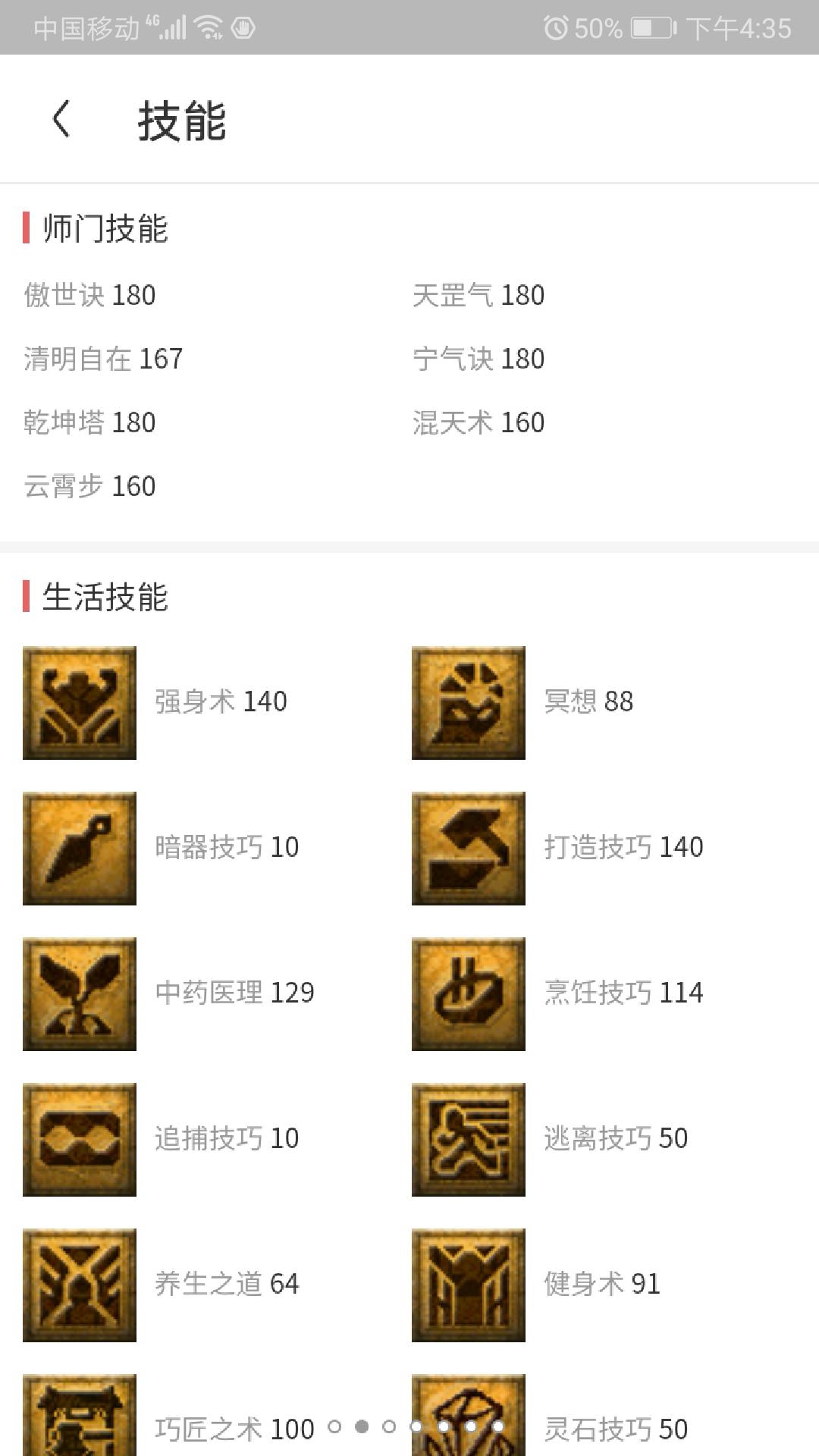The width and height of the screenshot is (819, 1456).
Task: Select the 暗器技巧 skill icon
Action: [80, 849]
